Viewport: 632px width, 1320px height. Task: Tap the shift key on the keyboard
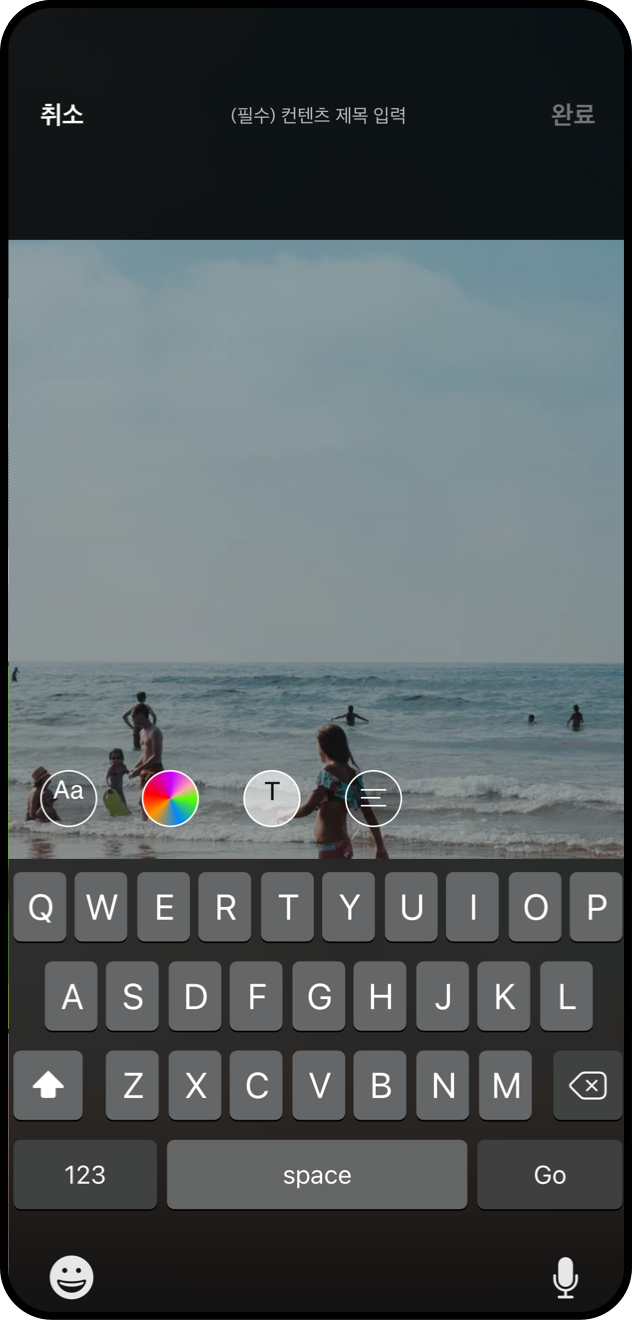pyautogui.click(x=48, y=1085)
